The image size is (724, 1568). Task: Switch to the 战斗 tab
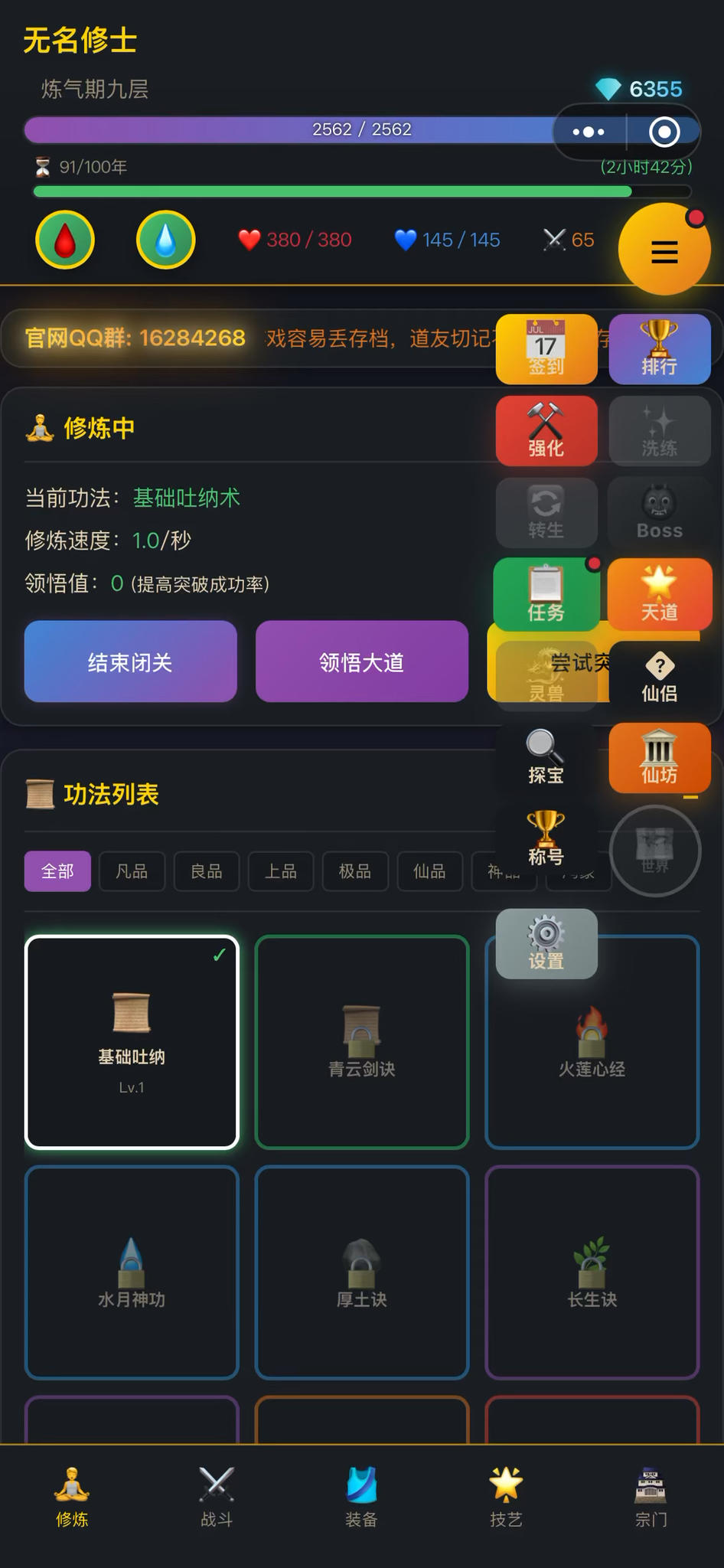pyautogui.click(x=217, y=1497)
